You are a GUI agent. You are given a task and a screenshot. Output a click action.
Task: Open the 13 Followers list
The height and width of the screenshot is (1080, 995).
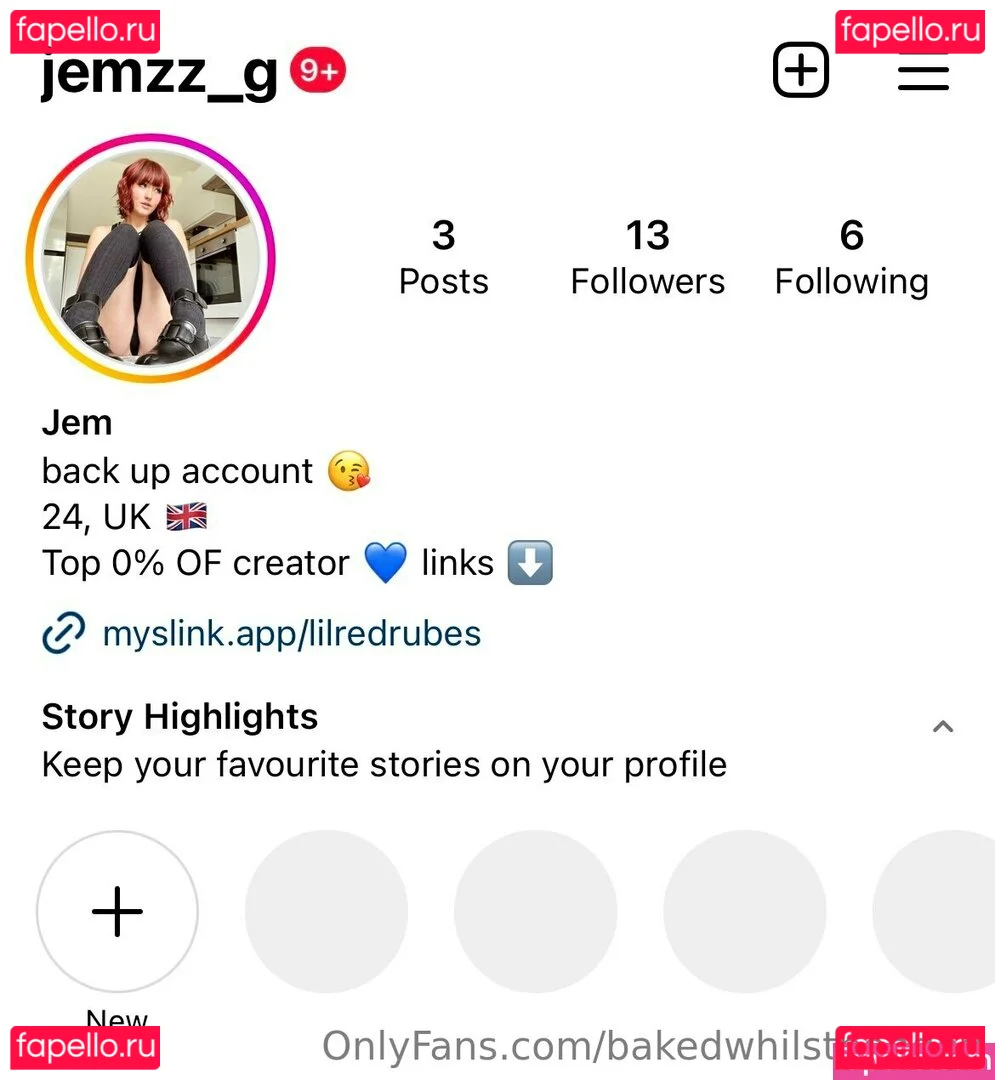point(647,258)
